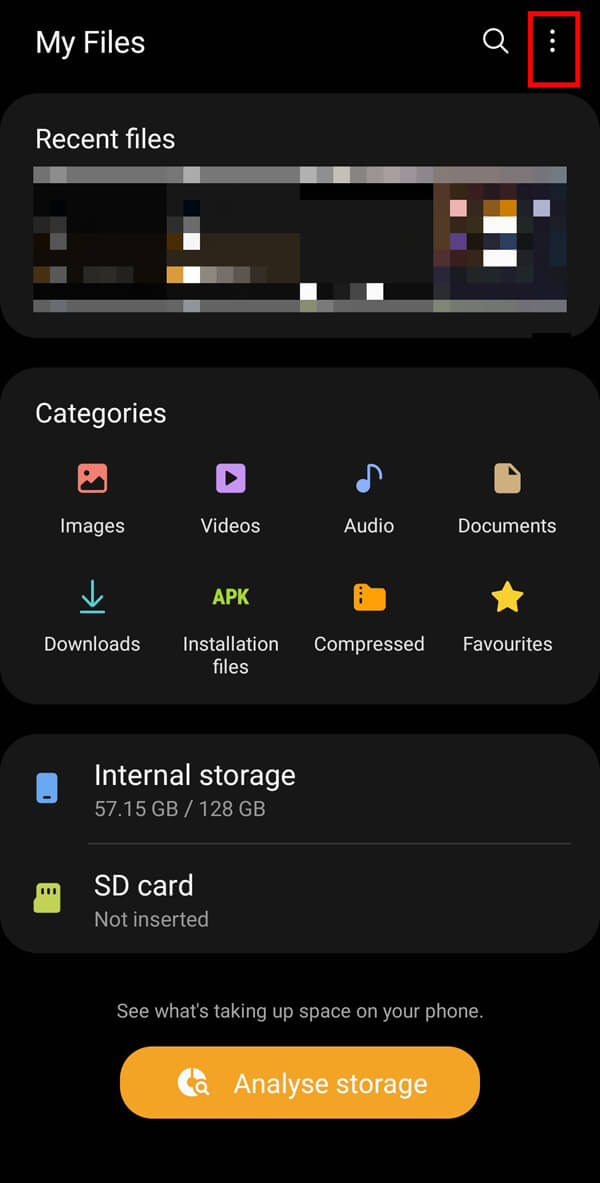This screenshot has height=1183, width=600.
Task: Open the search icon
Action: [495, 41]
